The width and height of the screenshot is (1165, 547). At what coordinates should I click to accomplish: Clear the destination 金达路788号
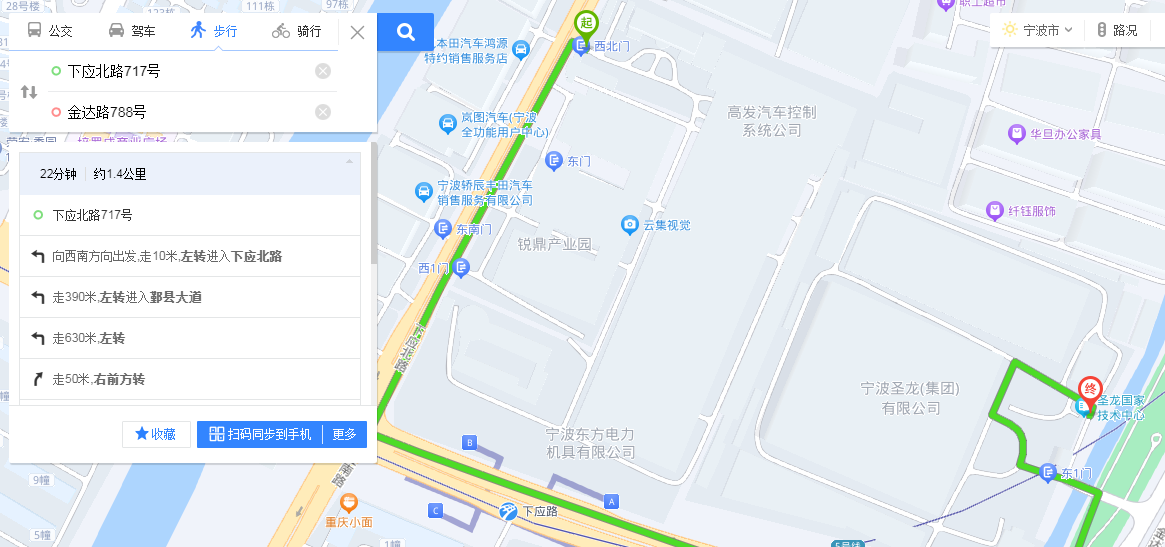coord(323,112)
